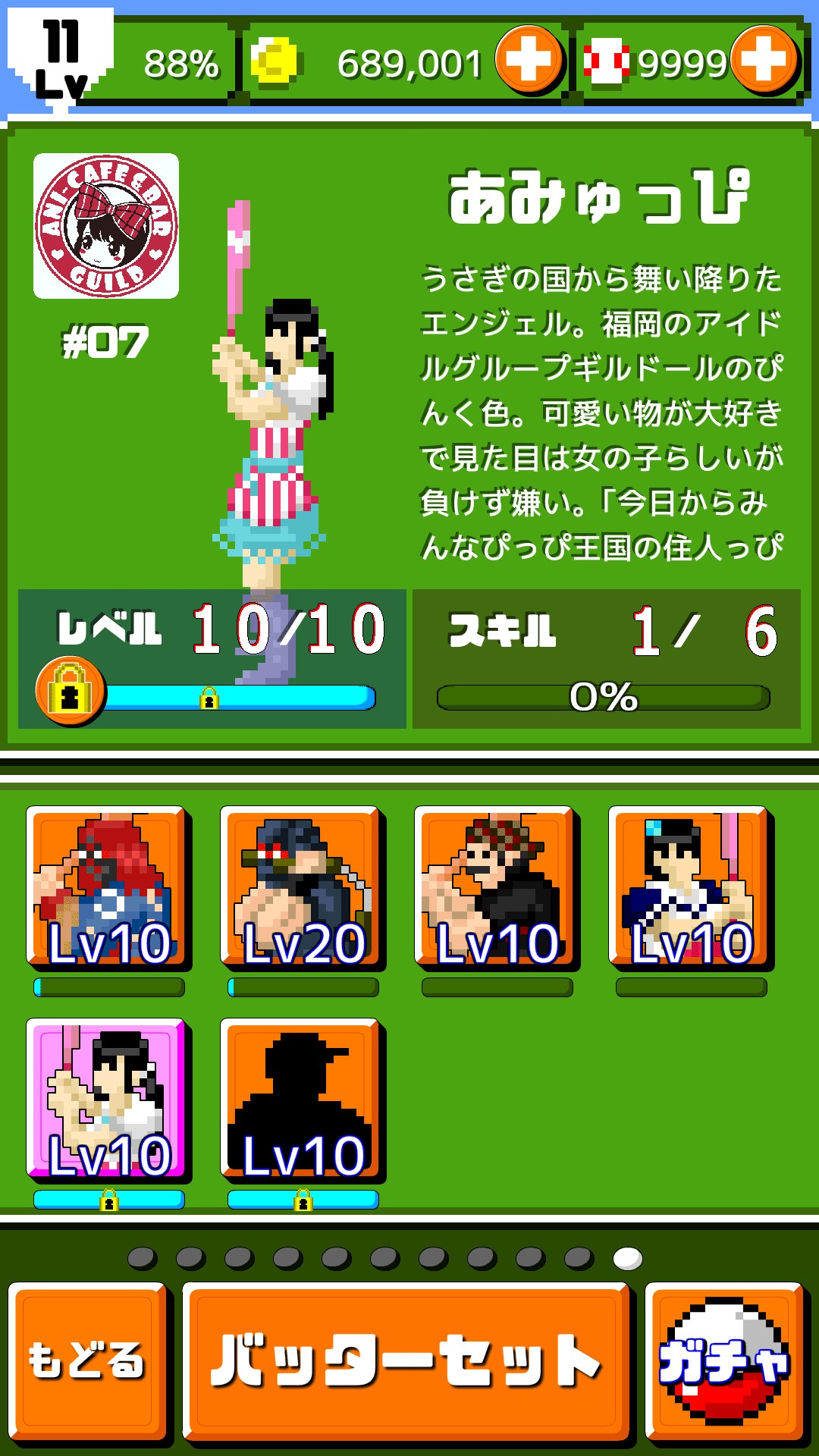Select the Lv20 ninja batter card
Screen dimensions: 819x1456
click(x=302, y=887)
